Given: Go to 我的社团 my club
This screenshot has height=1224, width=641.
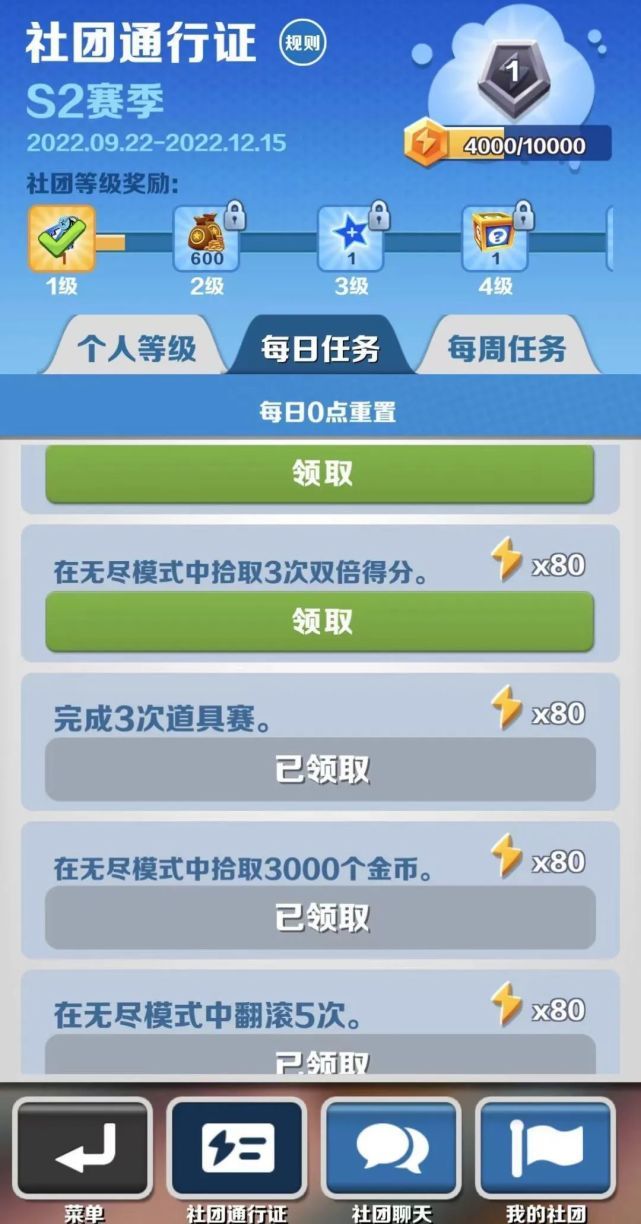Looking at the screenshot, I should [x=545, y=1149].
